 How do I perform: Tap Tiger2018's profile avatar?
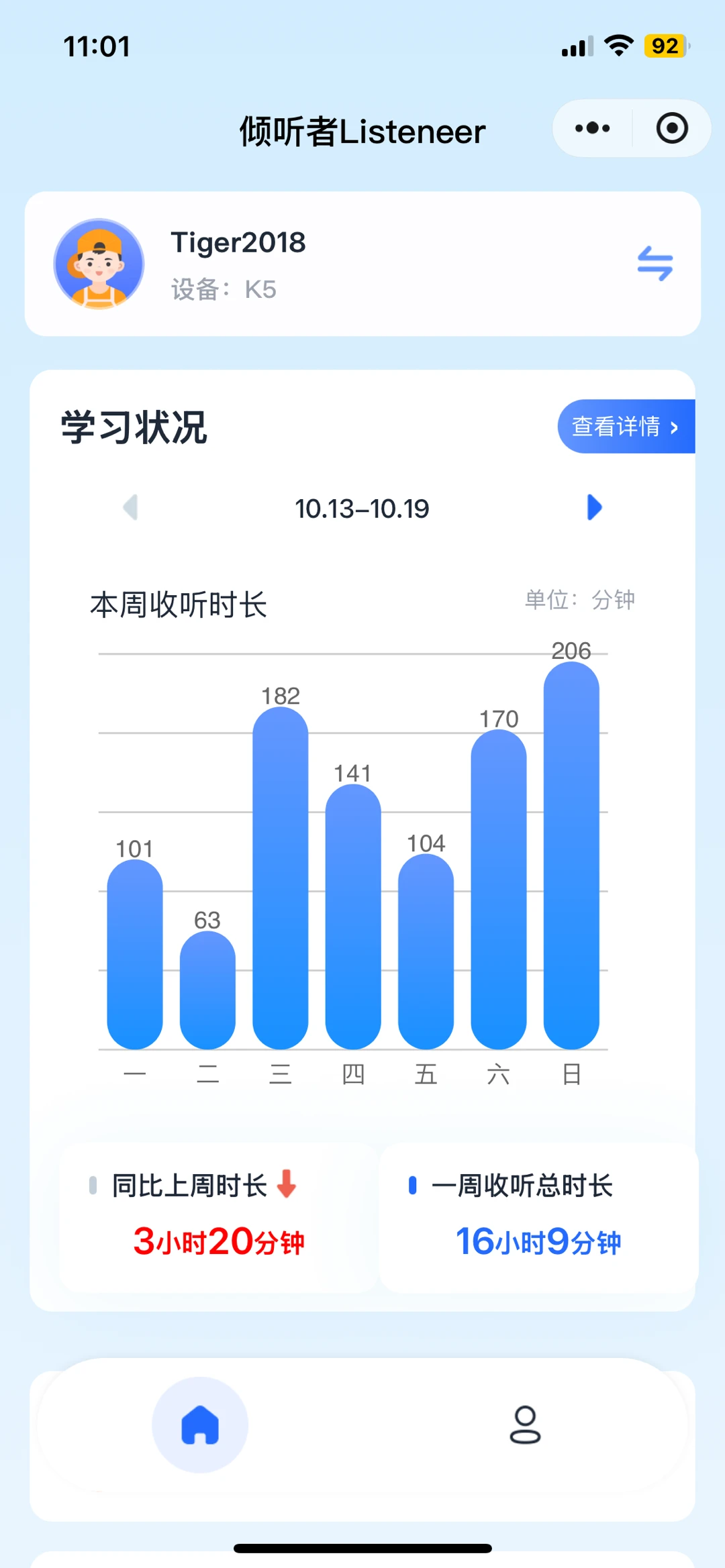click(x=99, y=264)
